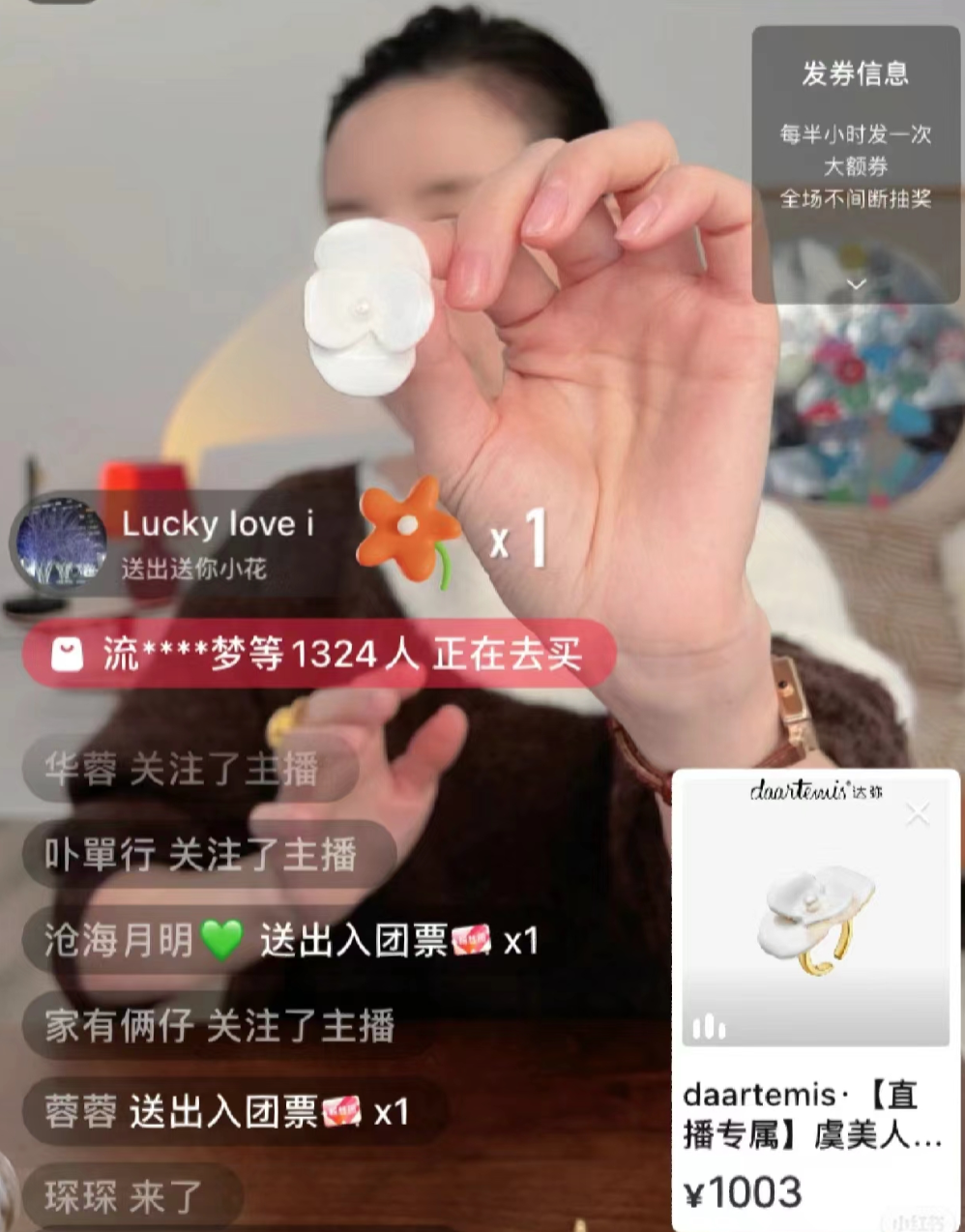965x1232 pixels.
Task: Expand the 发券信息 panel chevron
Action: (x=856, y=283)
